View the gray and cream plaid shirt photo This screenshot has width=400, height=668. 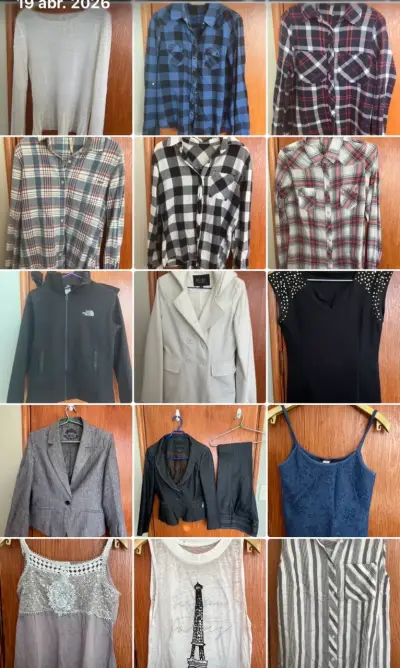click(66, 203)
